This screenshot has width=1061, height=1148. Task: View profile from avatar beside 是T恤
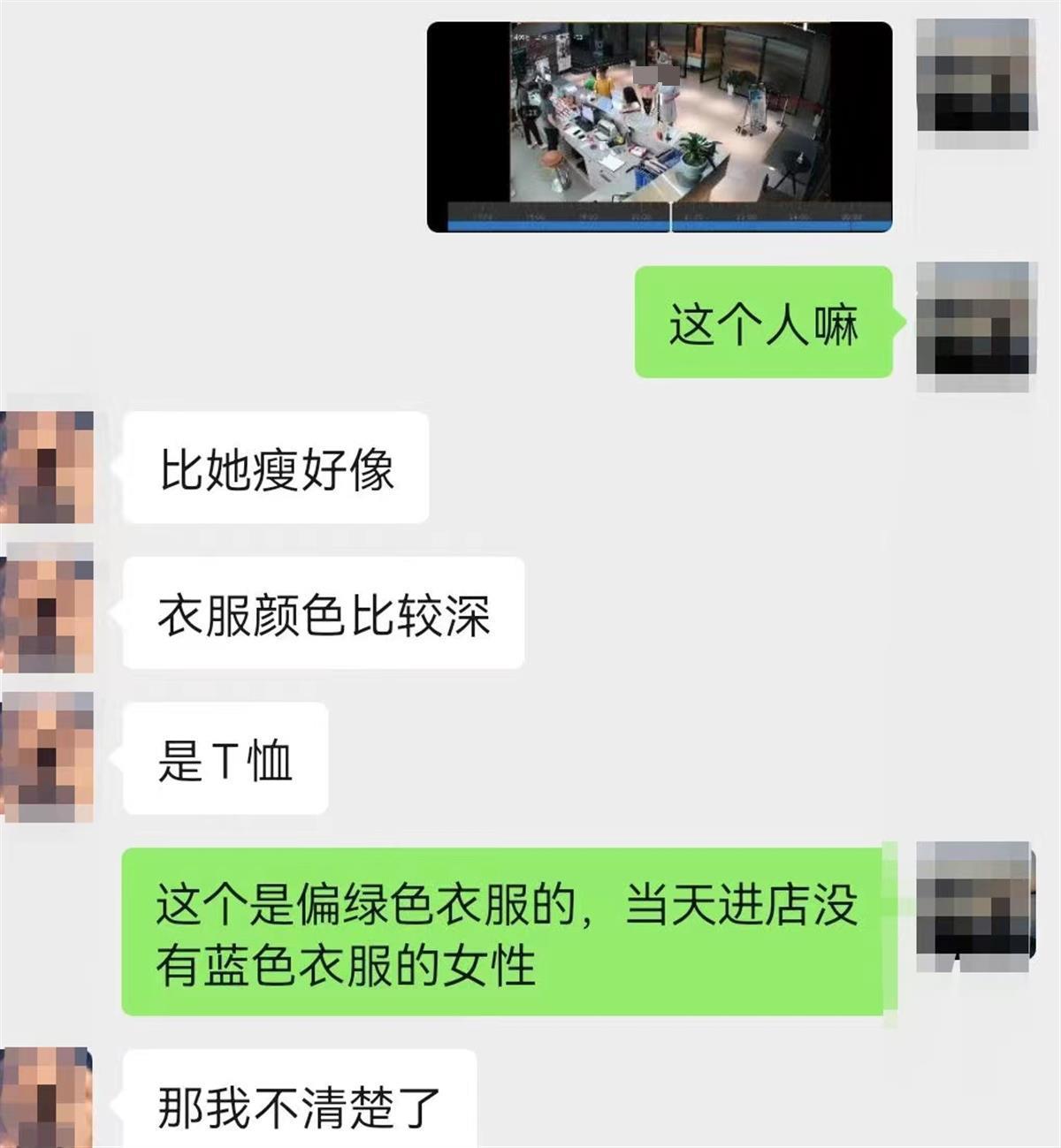pyautogui.click(x=48, y=757)
